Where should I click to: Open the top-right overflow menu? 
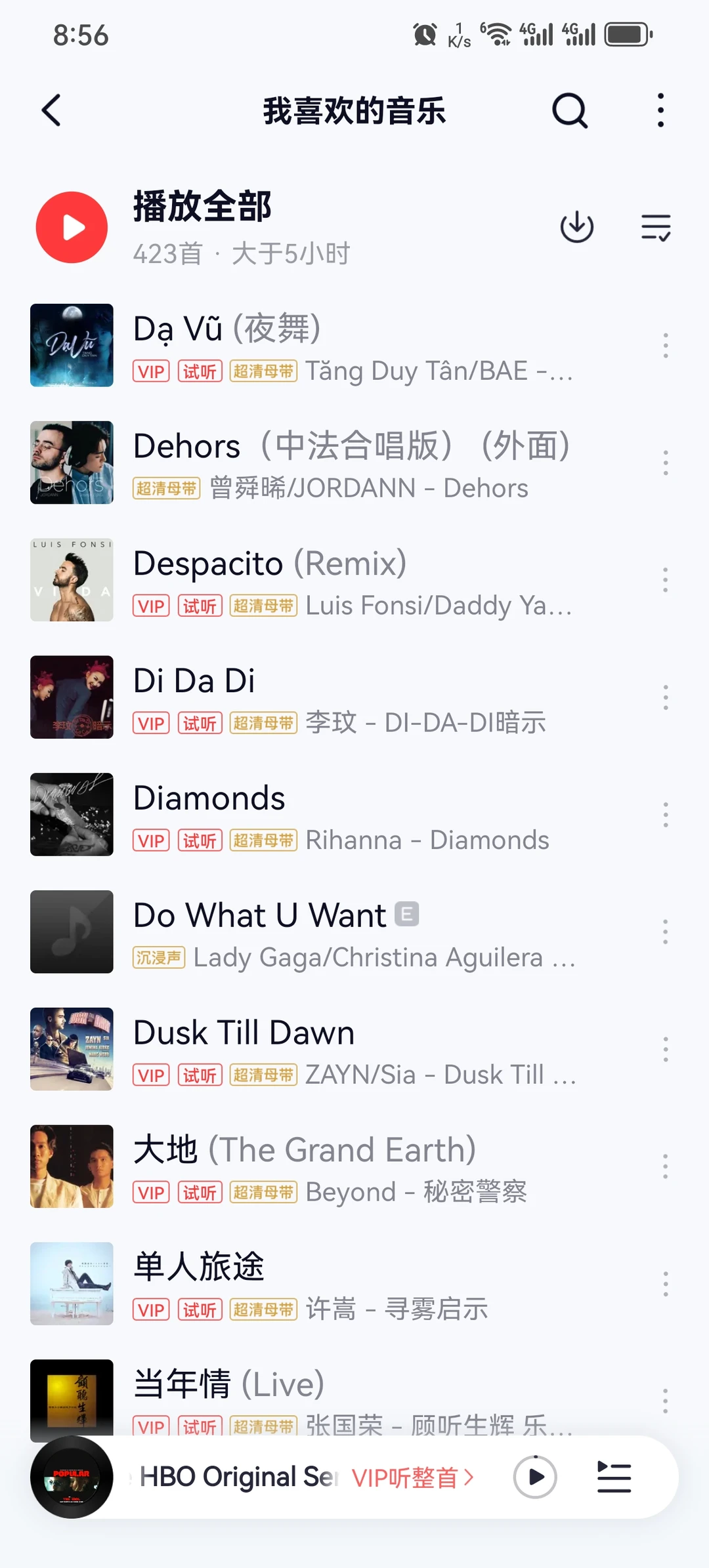point(660,110)
